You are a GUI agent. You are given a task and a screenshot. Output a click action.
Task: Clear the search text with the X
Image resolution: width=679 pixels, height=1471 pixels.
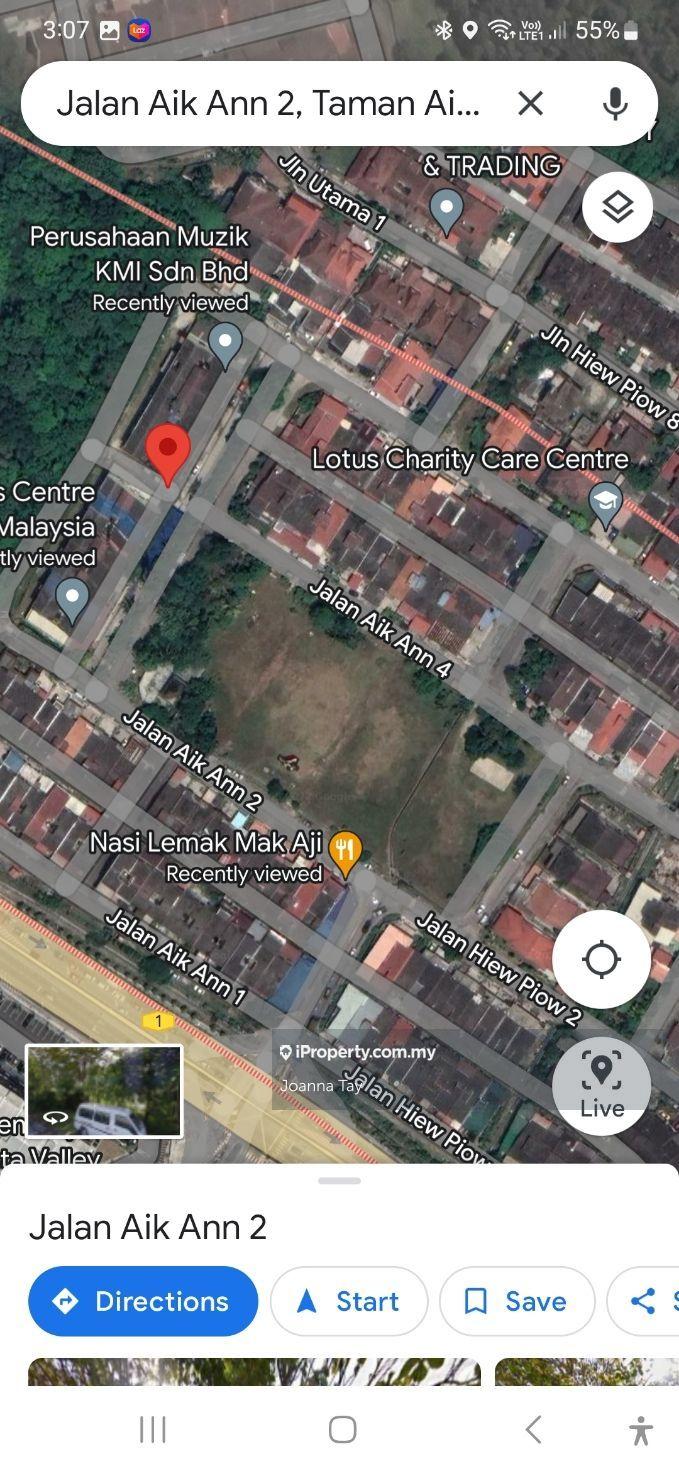(x=530, y=103)
